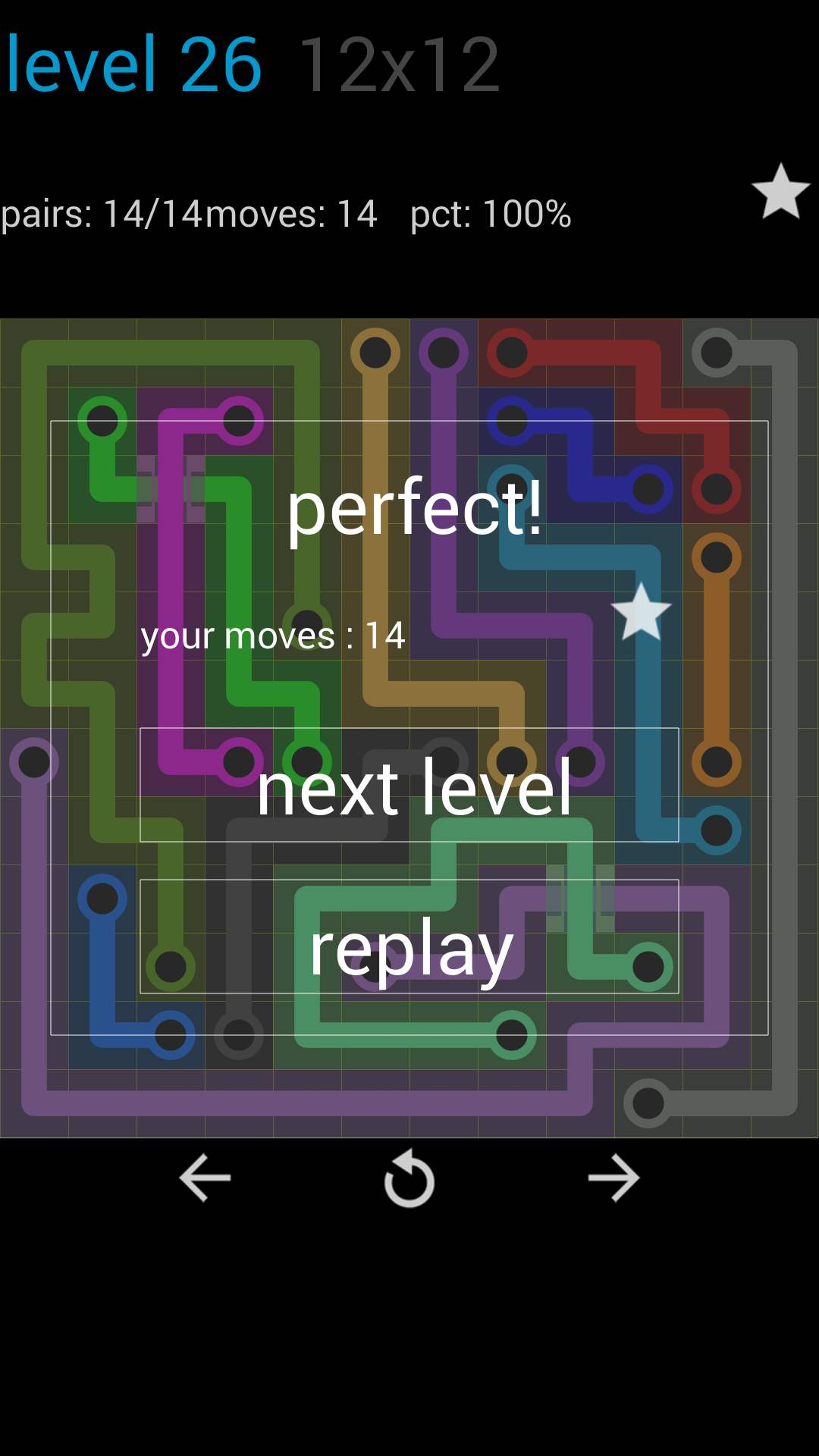The height and width of the screenshot is (1456, 819).
Task: Go to next level with right arrow
Action: (614, 1178)
